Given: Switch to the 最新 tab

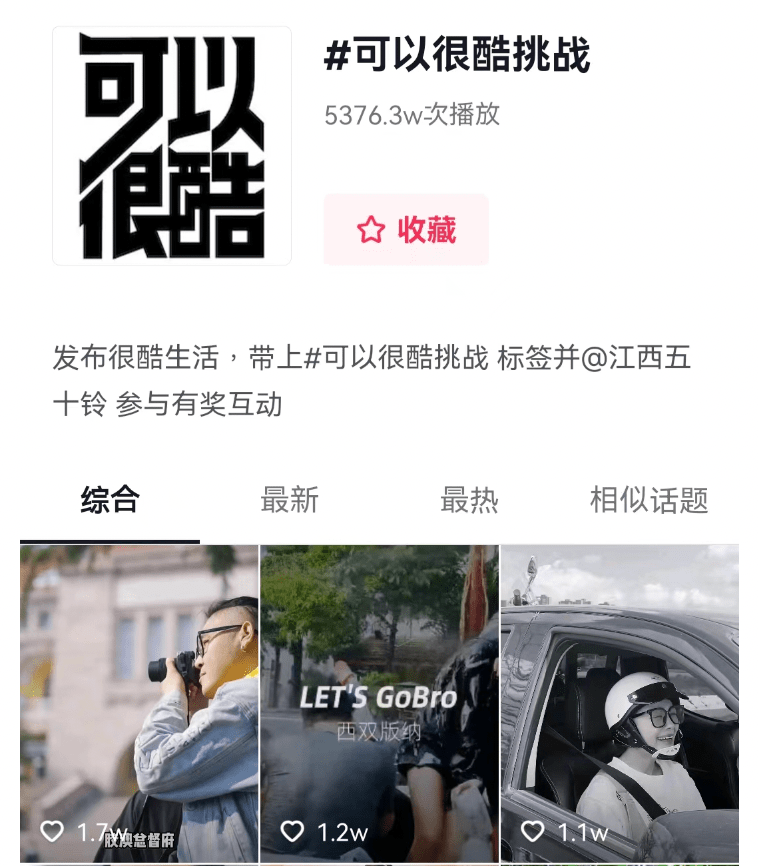Looking at the screenshot, I should (289, 499).
